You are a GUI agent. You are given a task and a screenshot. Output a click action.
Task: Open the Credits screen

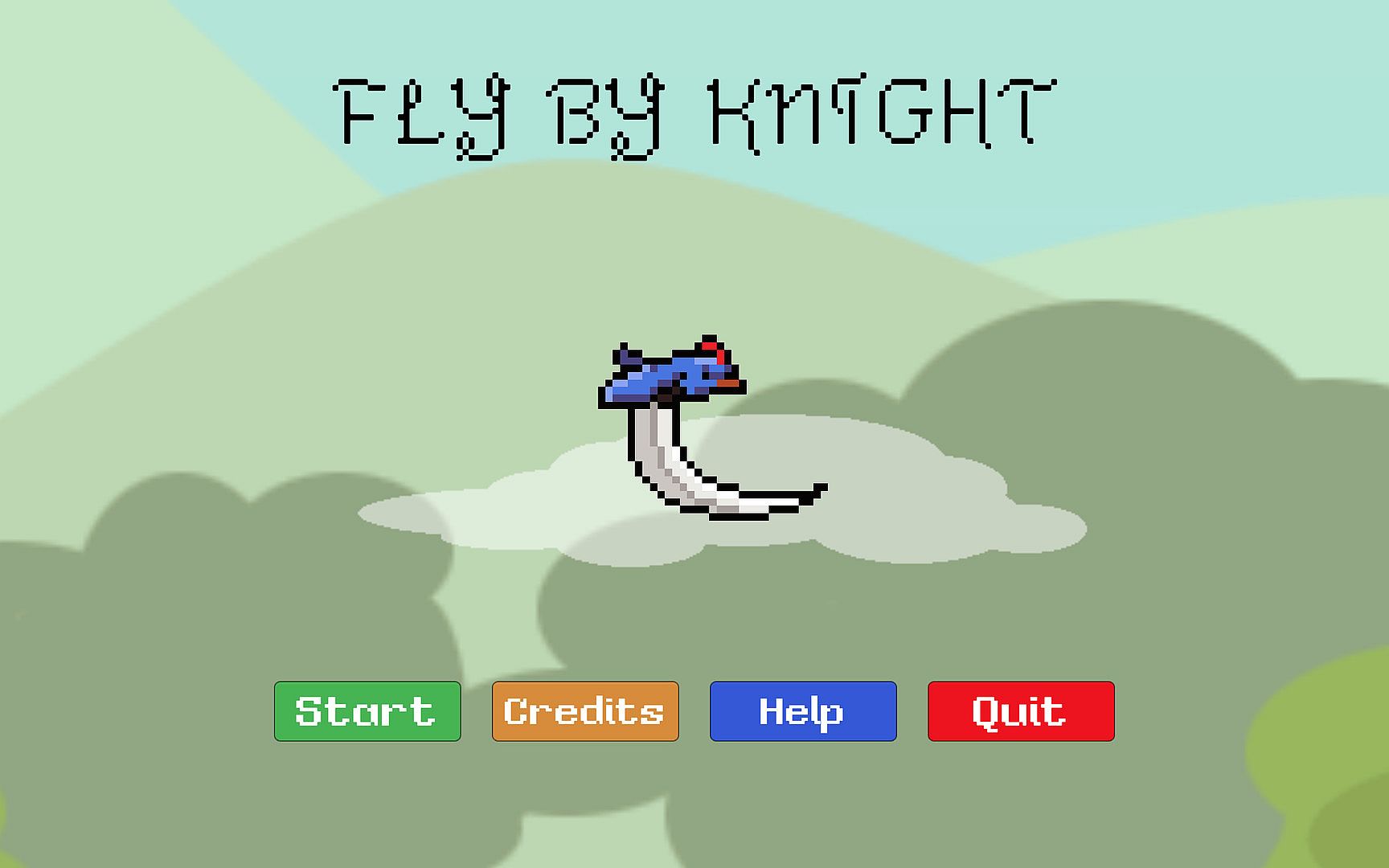point(585,711)
